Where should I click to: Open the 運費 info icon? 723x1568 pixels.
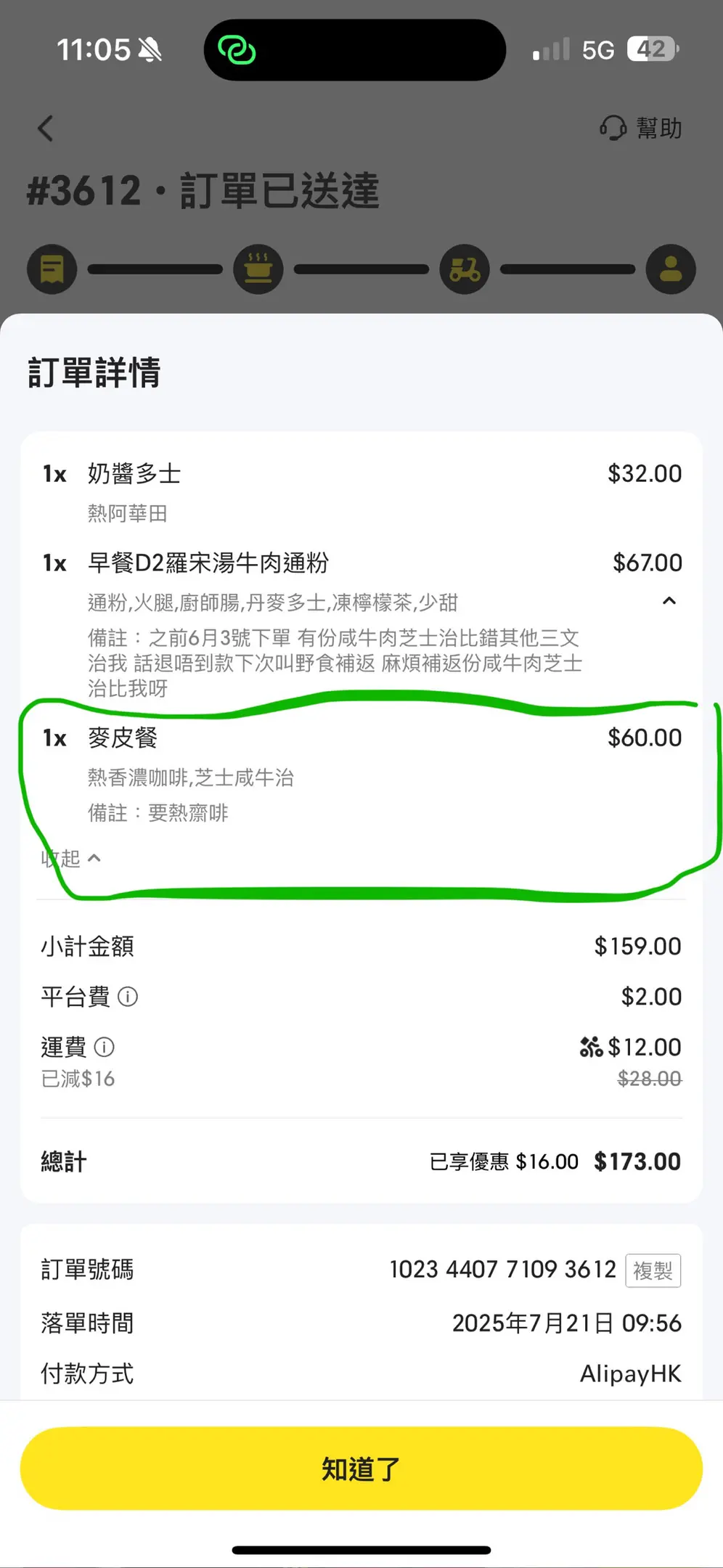pyautogui.click(x=105, y=1047)
